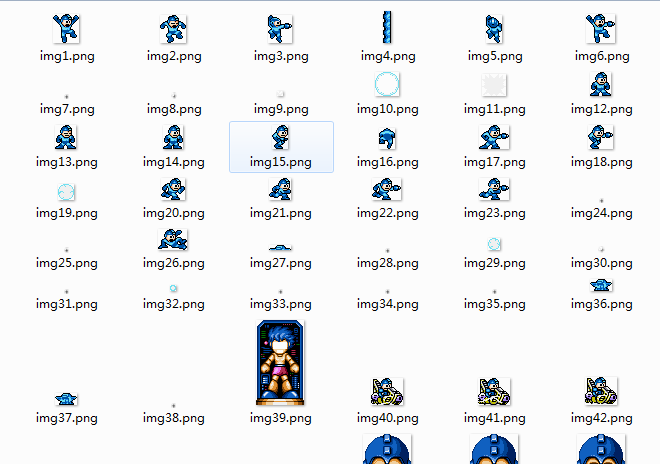Select the img10.png circle image
This screenshot has width=660, height=464.
click(387, 84)
